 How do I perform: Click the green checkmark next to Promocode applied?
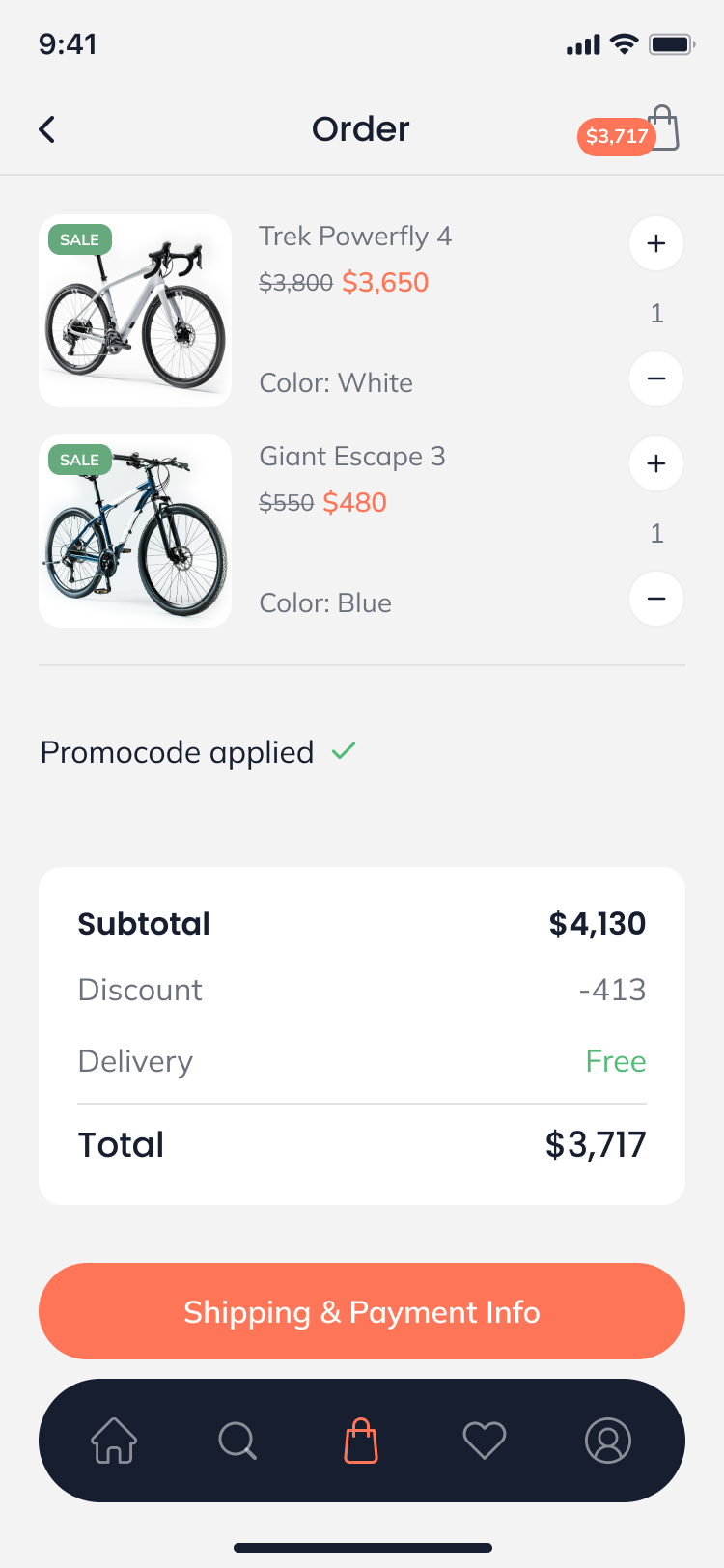tap(343, 751)
